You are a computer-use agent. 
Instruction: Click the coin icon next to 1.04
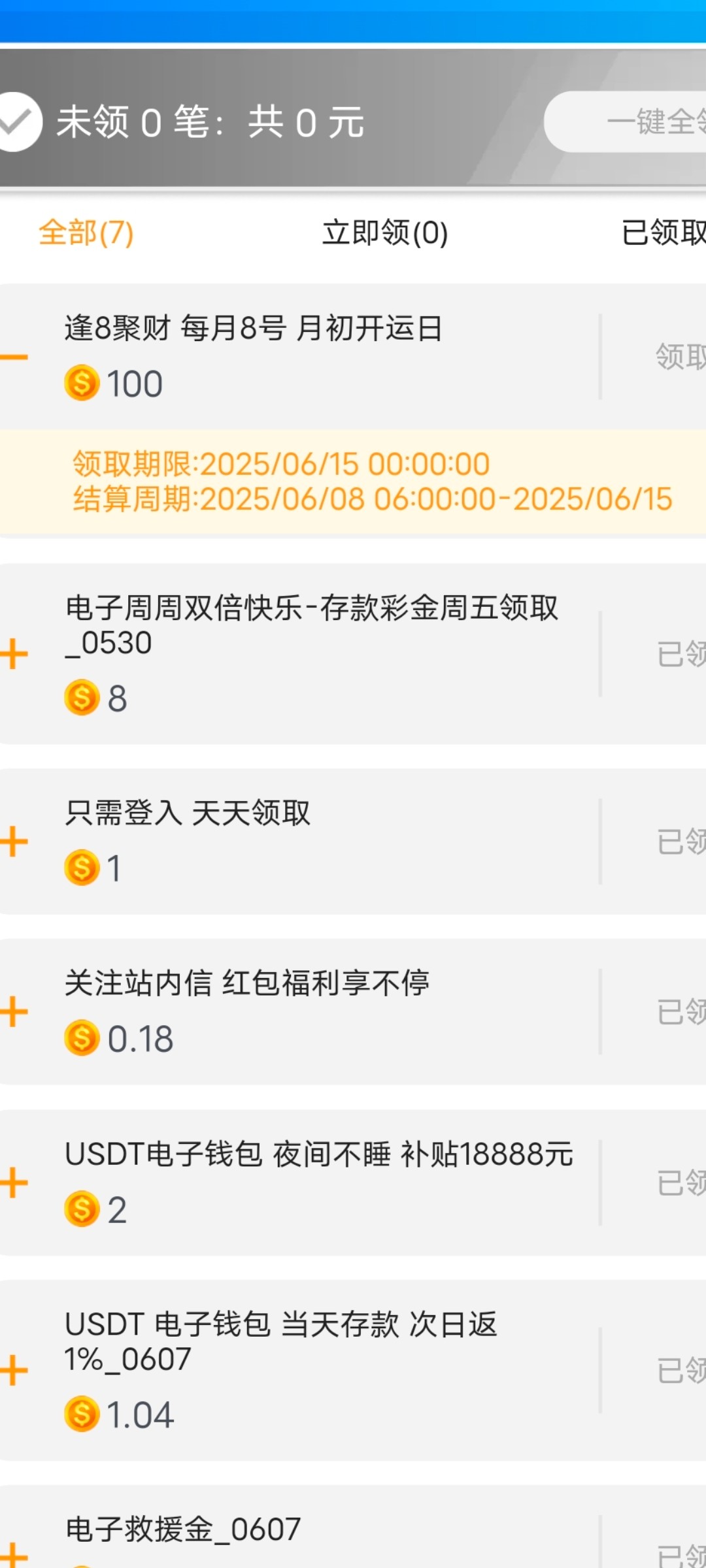click(x=82, y=1416)
